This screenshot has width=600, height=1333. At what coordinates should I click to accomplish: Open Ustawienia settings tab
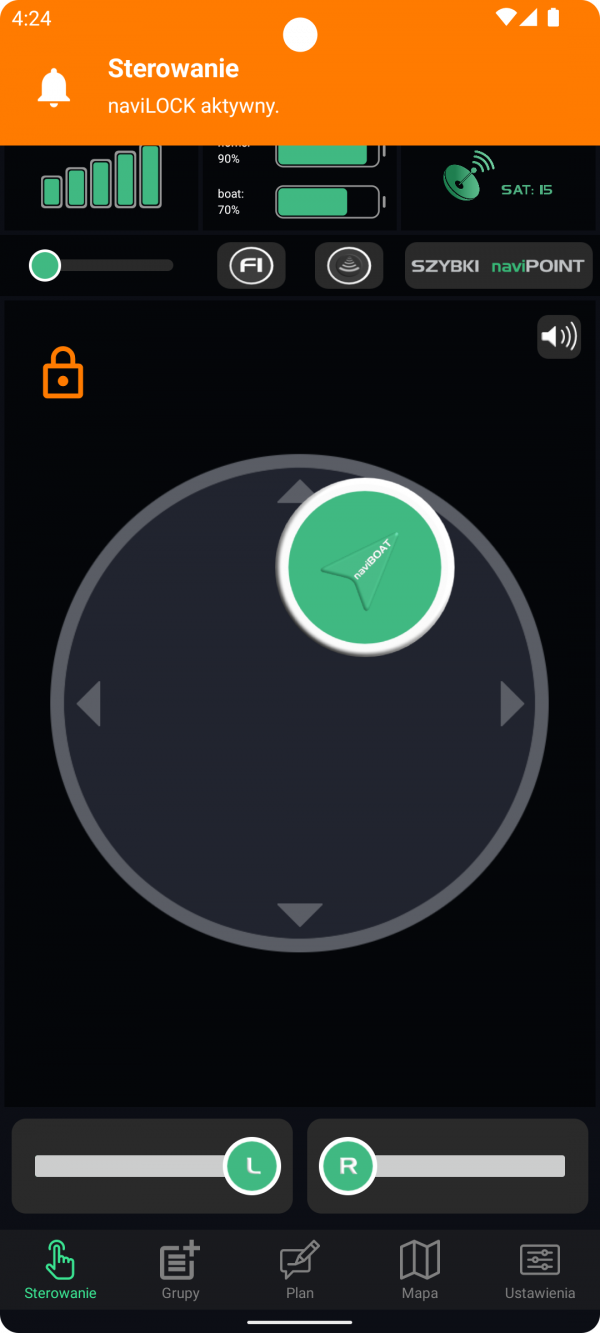540,1270
